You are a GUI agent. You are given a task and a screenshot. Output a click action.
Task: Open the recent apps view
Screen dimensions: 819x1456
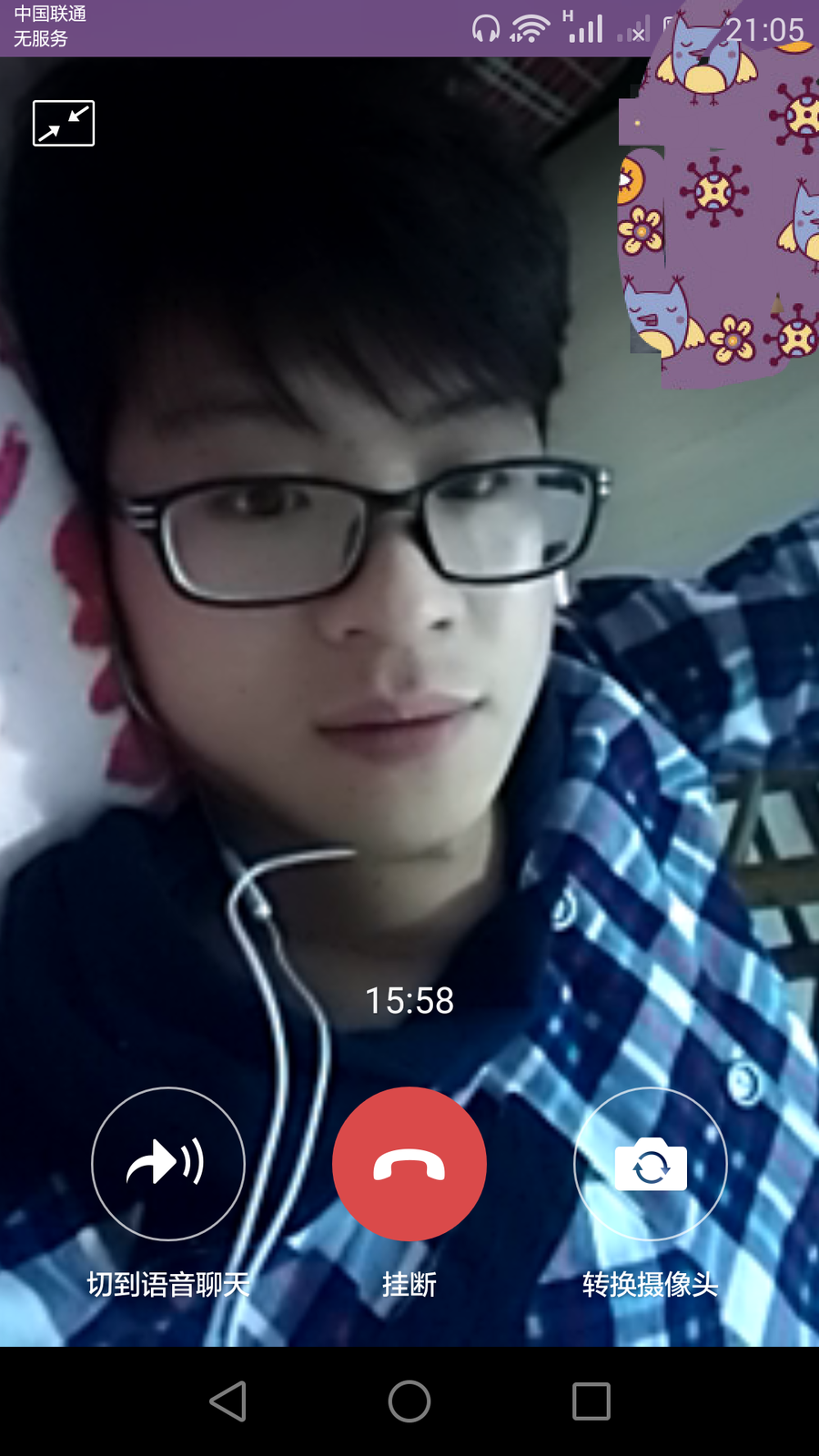point(591,1401)
